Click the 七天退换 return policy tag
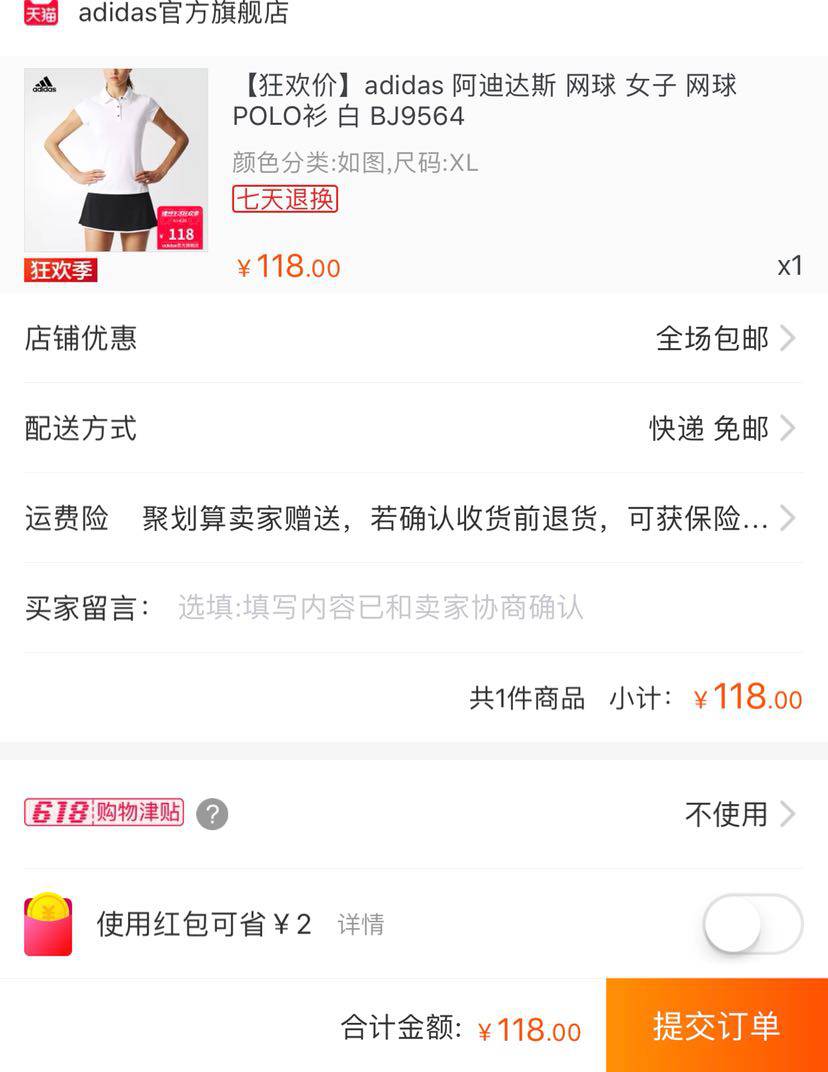 tap(285, 201)
